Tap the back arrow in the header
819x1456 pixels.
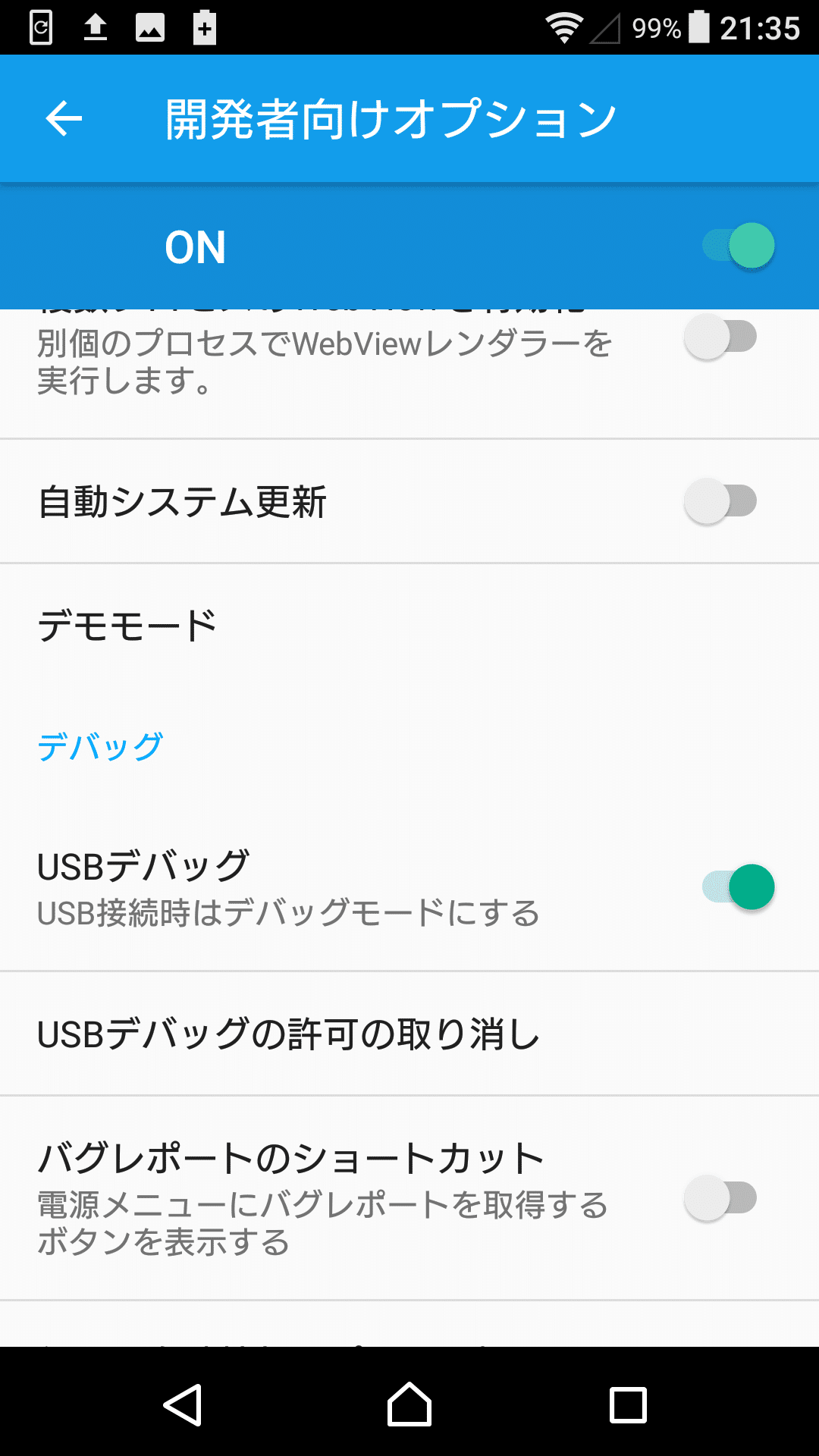(x=63, y=118)
